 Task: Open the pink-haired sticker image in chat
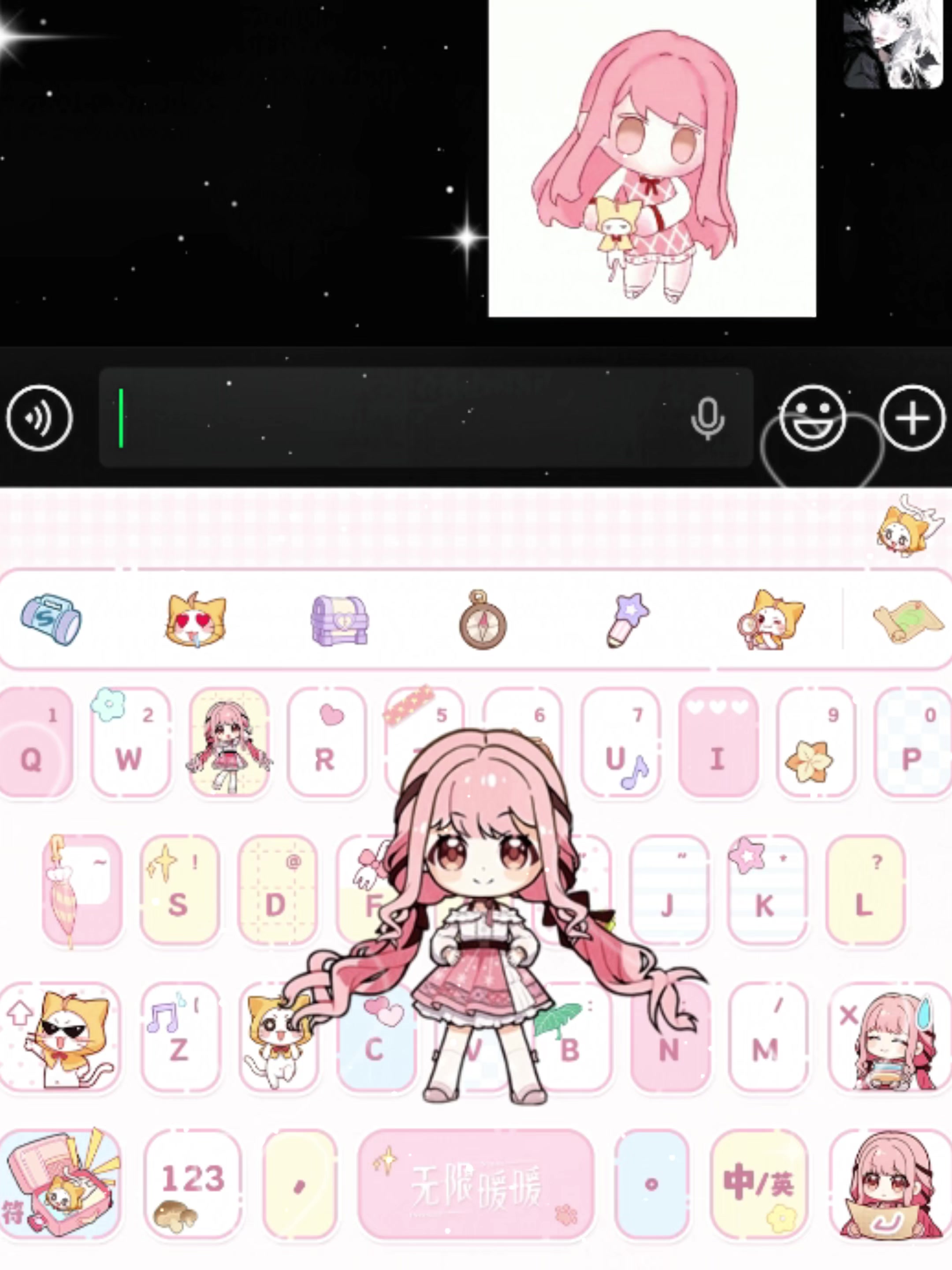pyautogui.click(x=652, y=158)
